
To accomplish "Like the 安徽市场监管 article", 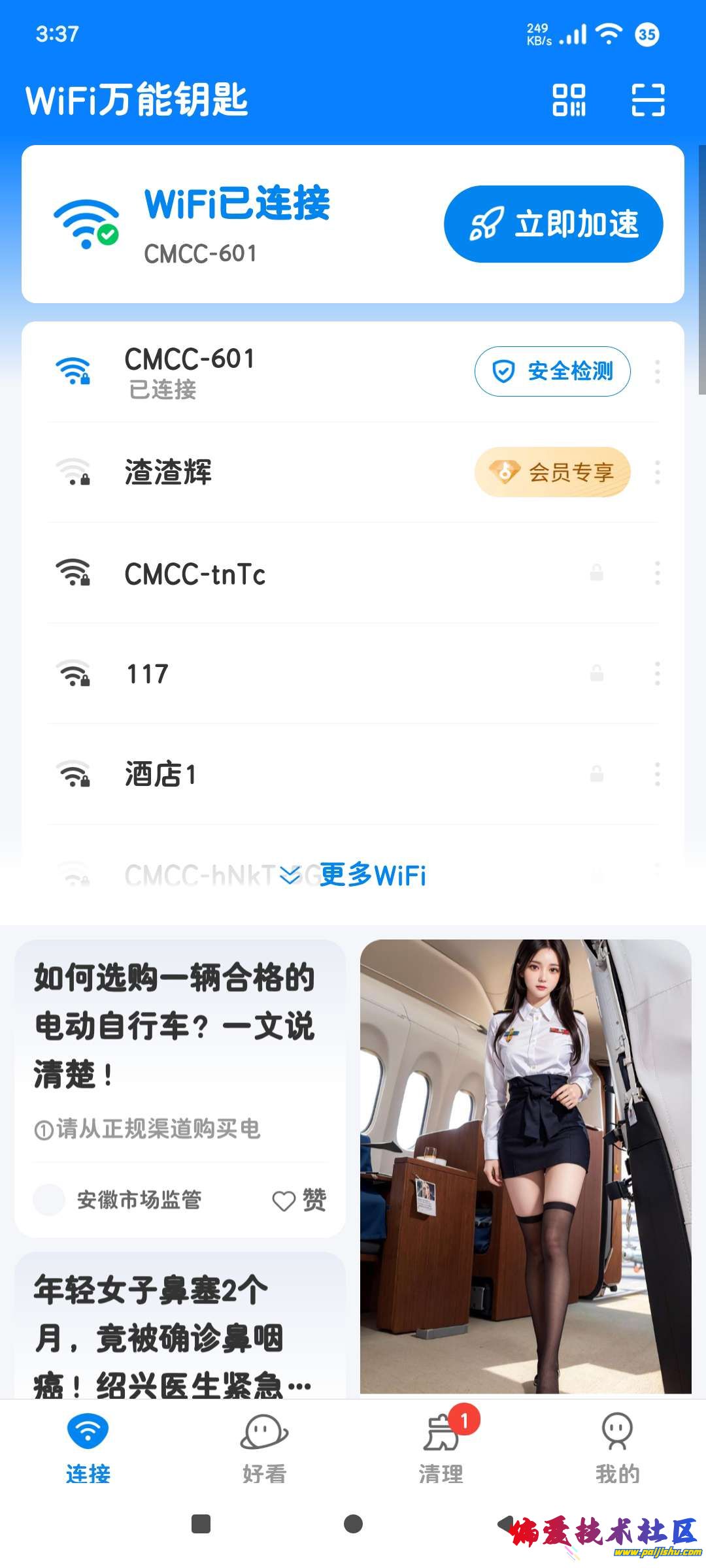I will pos(299,1200).
